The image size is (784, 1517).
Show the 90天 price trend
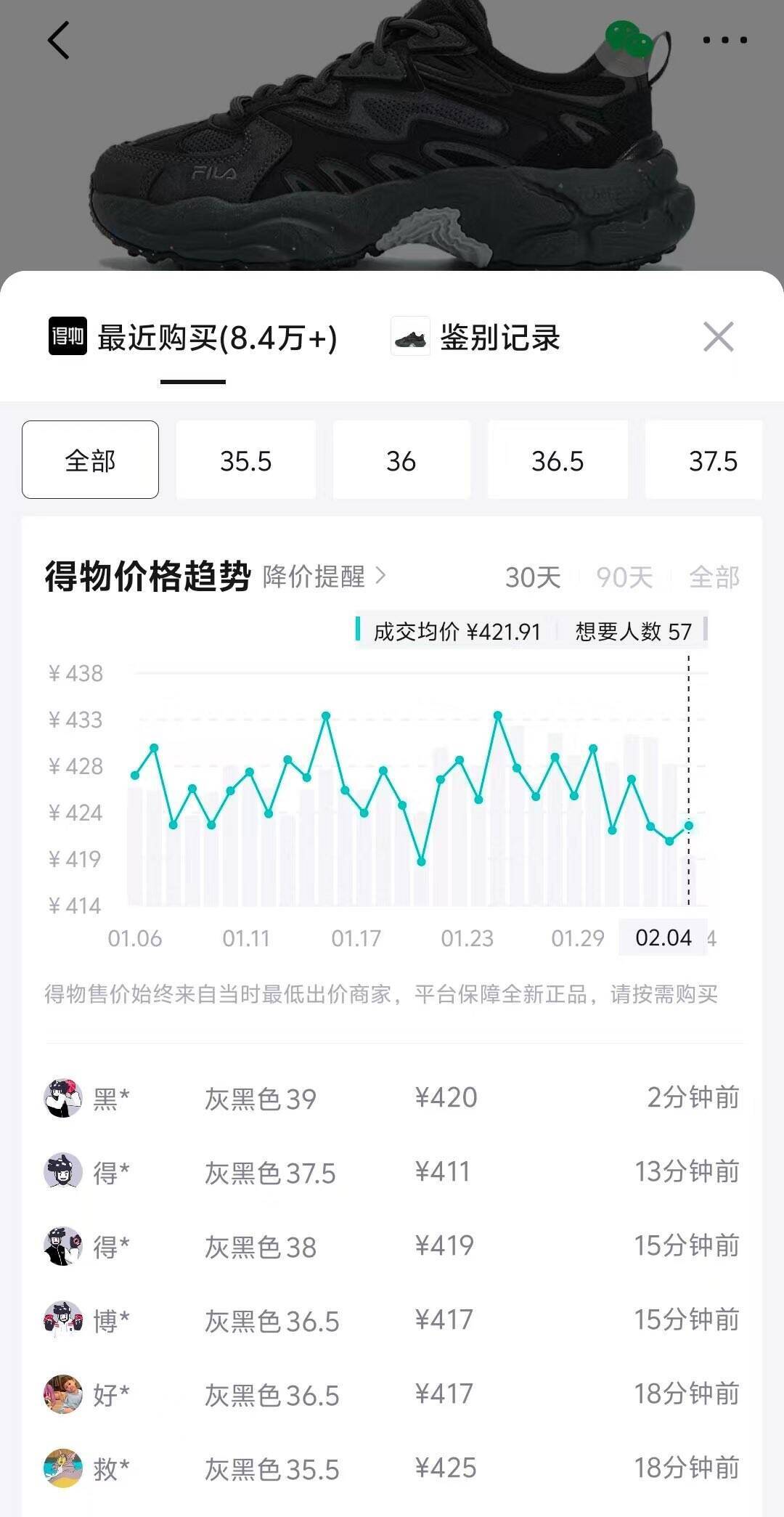pyautogui.click(x=624, y=578)
